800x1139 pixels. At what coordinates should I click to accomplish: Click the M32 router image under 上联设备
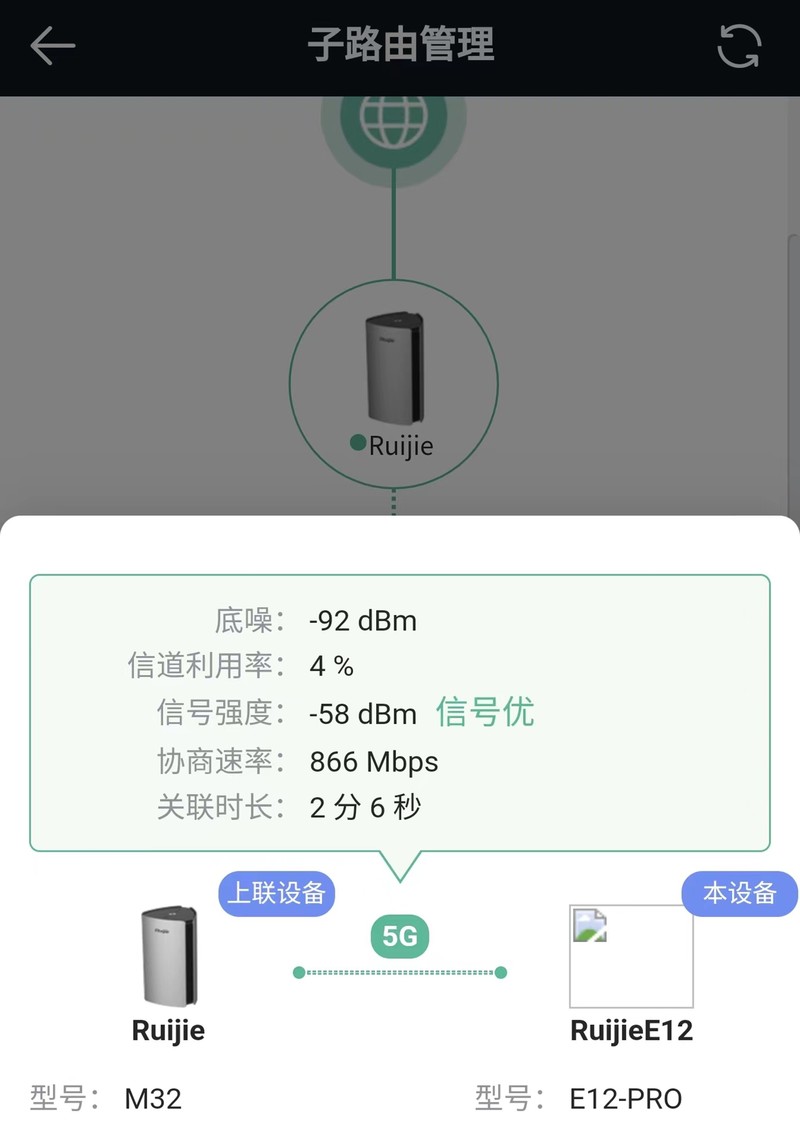coord(166,958)
